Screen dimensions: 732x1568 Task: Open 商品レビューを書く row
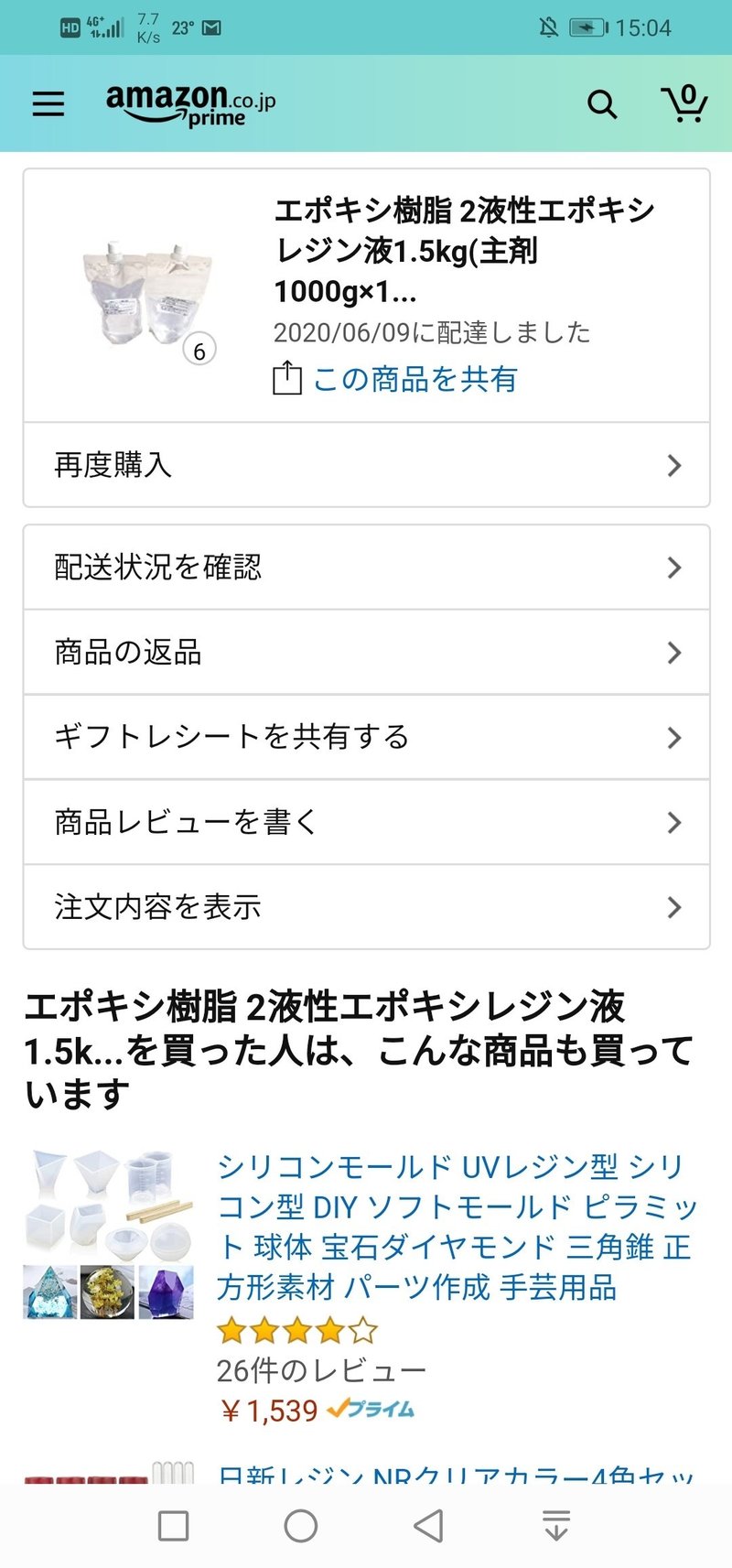tap(366, 822)
